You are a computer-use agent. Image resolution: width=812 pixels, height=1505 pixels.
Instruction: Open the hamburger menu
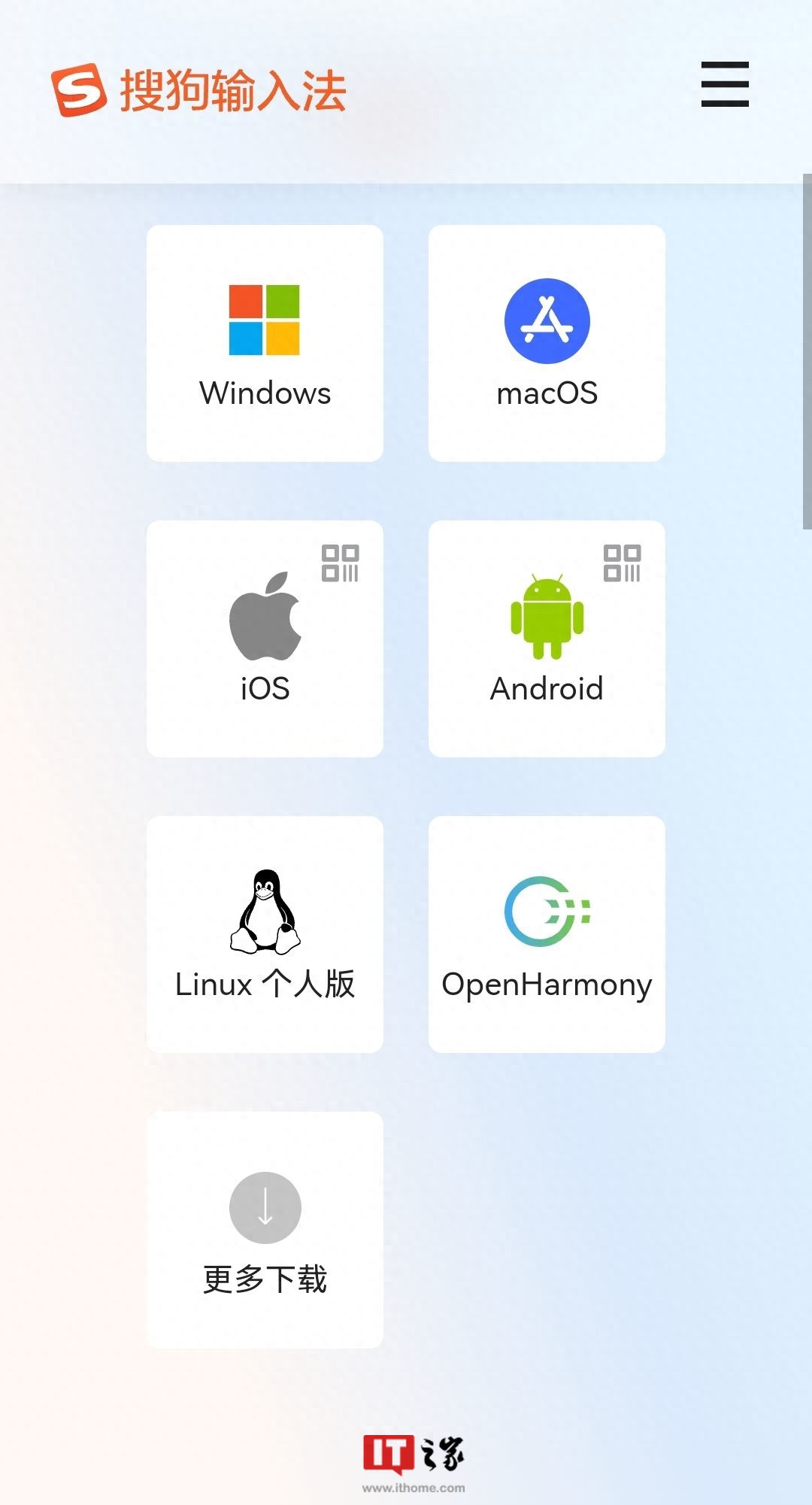[724, 85]
